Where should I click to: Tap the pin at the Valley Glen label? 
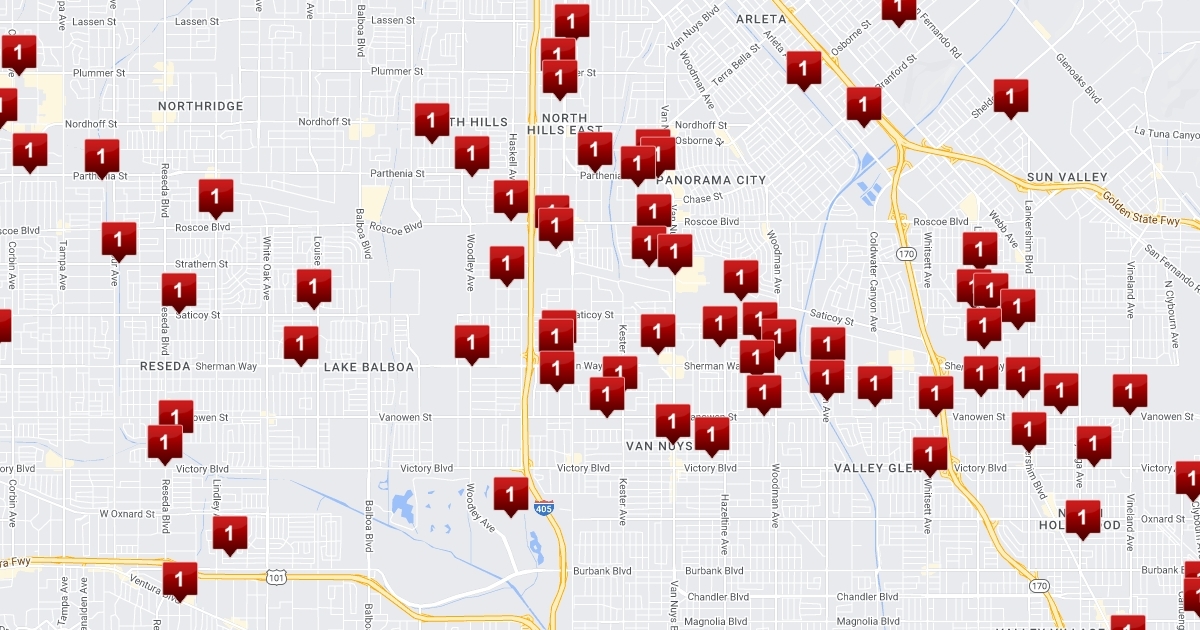[x=930, y=454]
